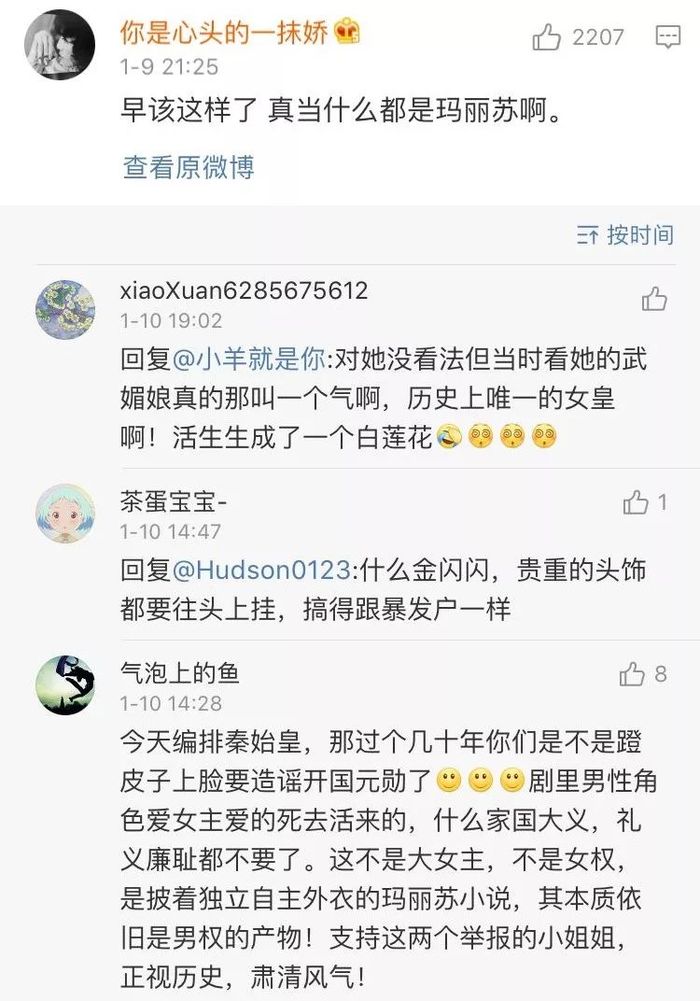700x1001 pixels.
Task: Open xiaoXuan6285675612's avatar
Action: coord(65,309)
